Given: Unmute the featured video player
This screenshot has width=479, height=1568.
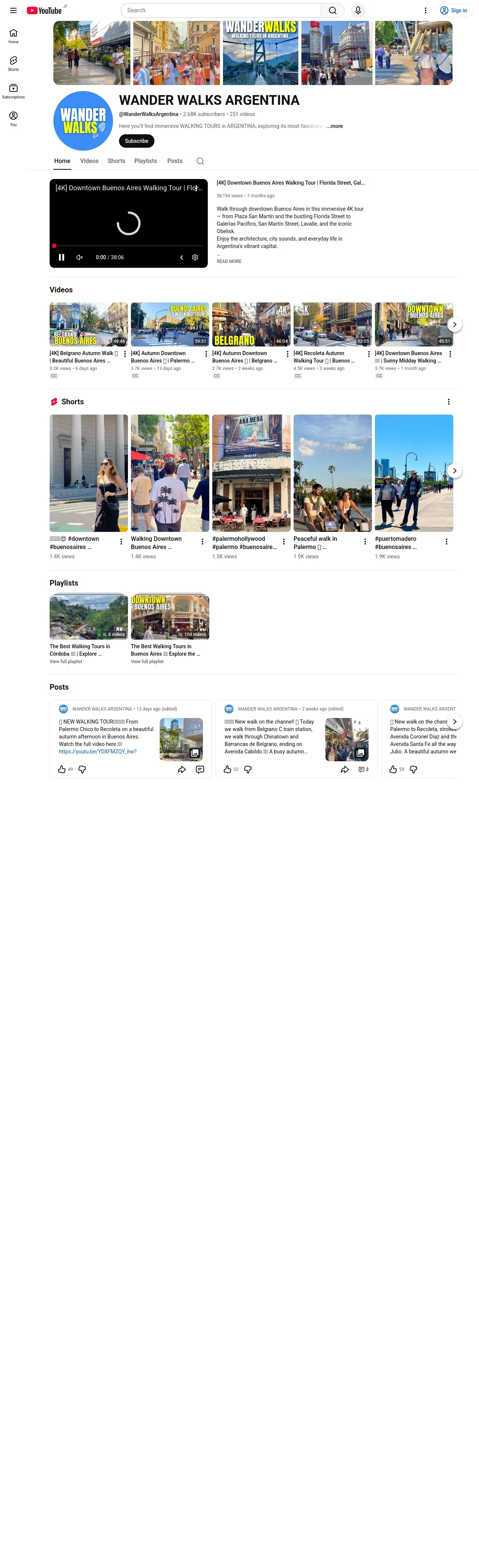Looking at the screenshot, I should point(79,257).
